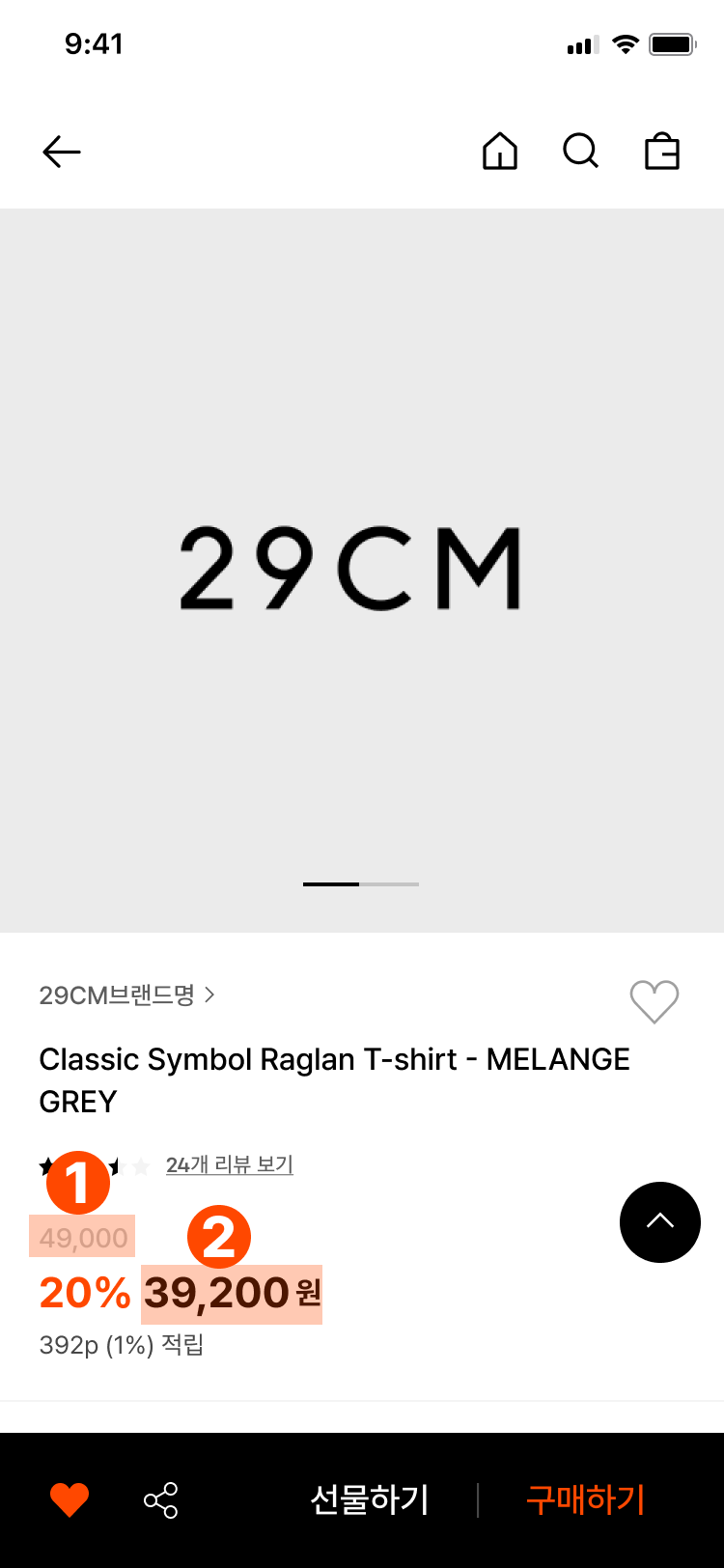Go back using the arrow icon
The image size is (724, 1568).
click(x=62, y=152)
